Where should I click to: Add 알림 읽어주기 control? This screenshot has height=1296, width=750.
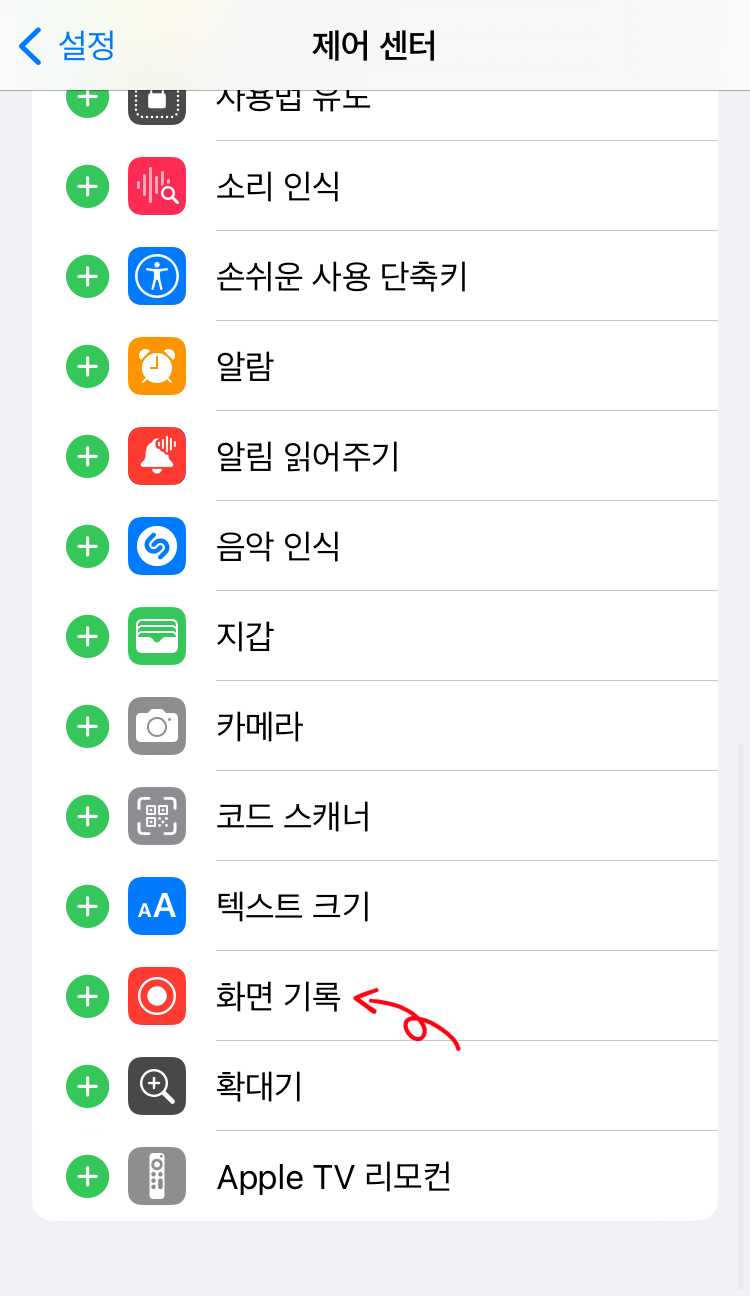pyautogui.click(x=88, y=456)
